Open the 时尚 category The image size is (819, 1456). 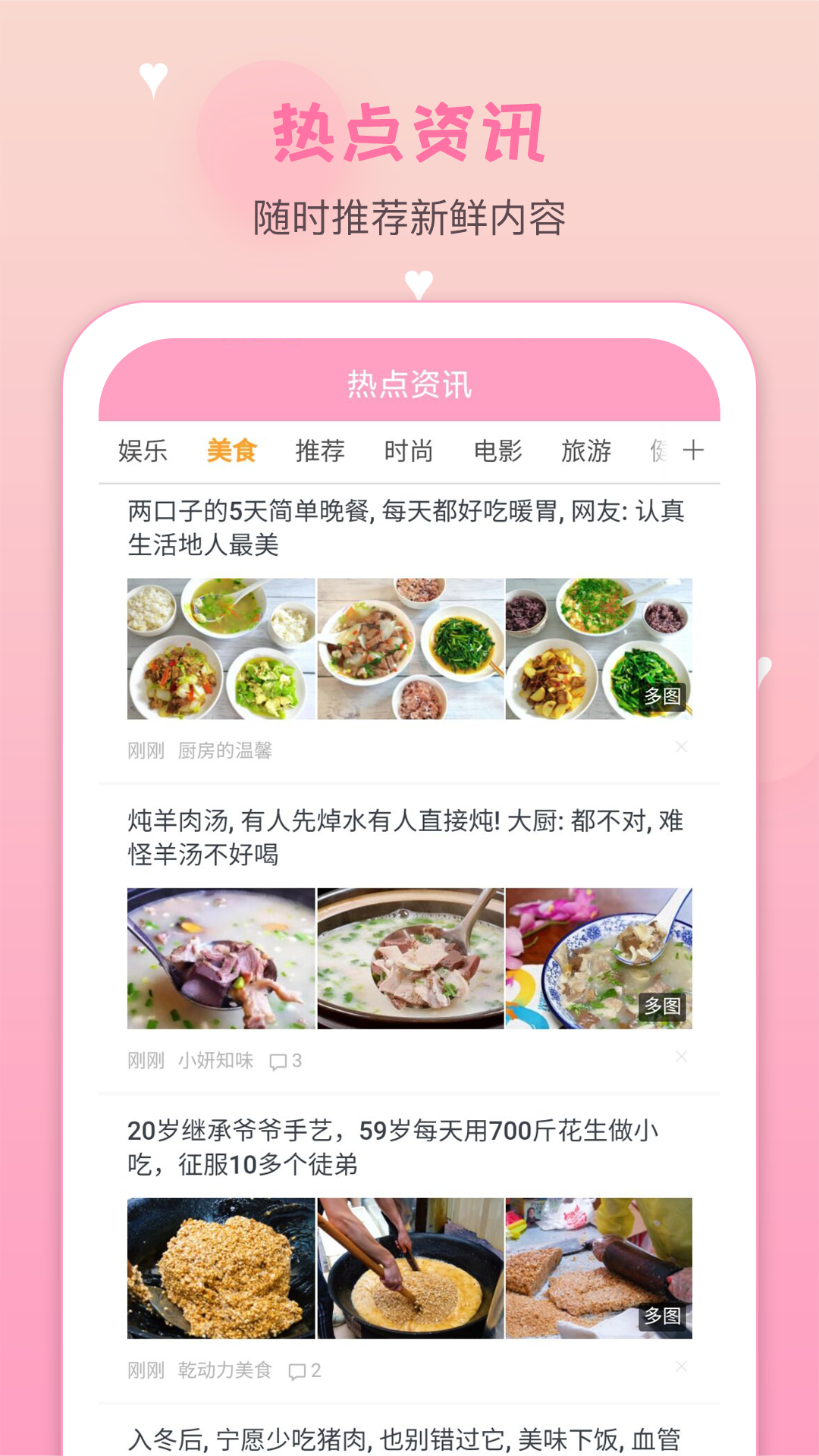(409, 450)
